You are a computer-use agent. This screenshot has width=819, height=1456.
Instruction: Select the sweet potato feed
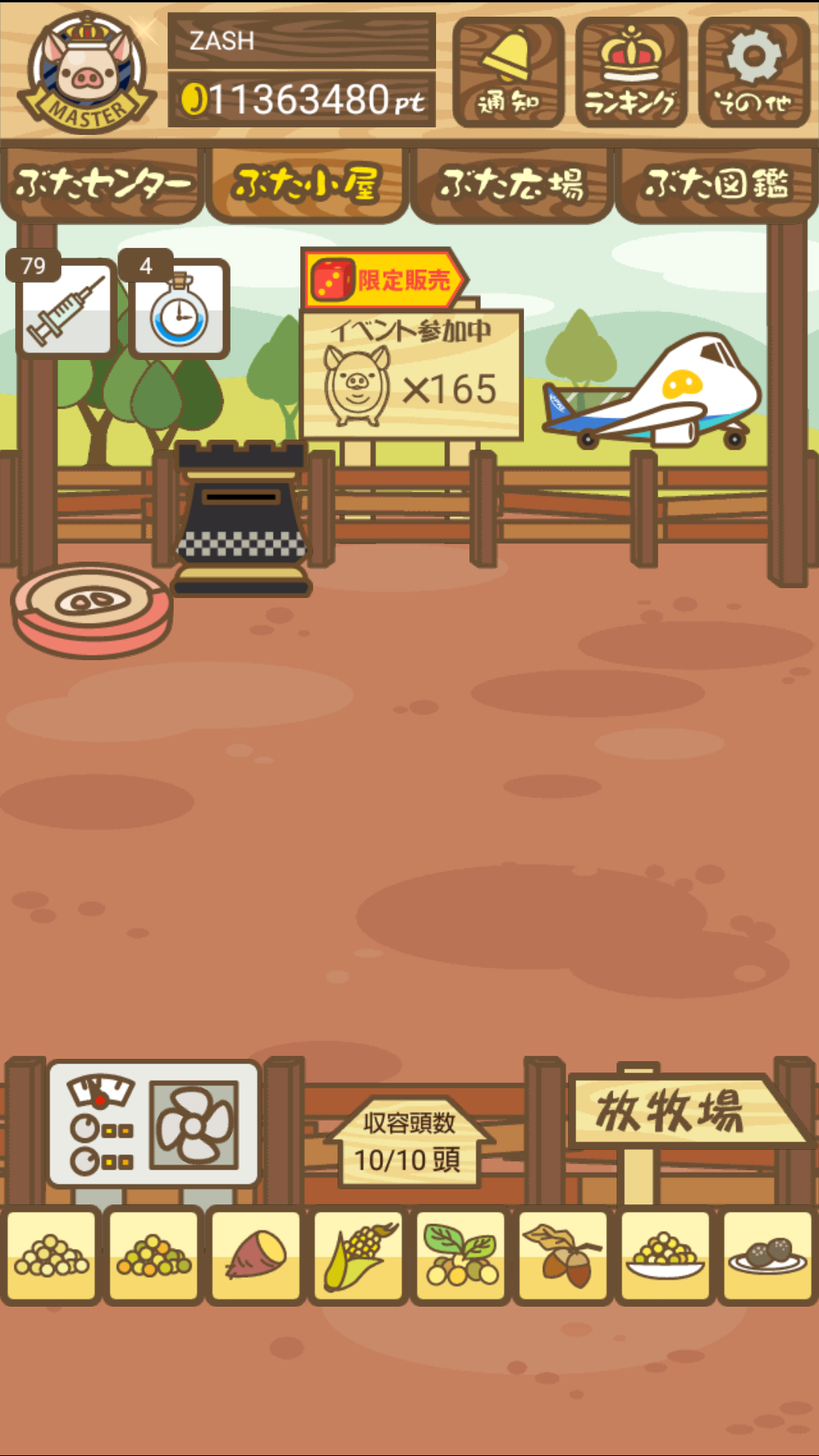pos(256,1256)
